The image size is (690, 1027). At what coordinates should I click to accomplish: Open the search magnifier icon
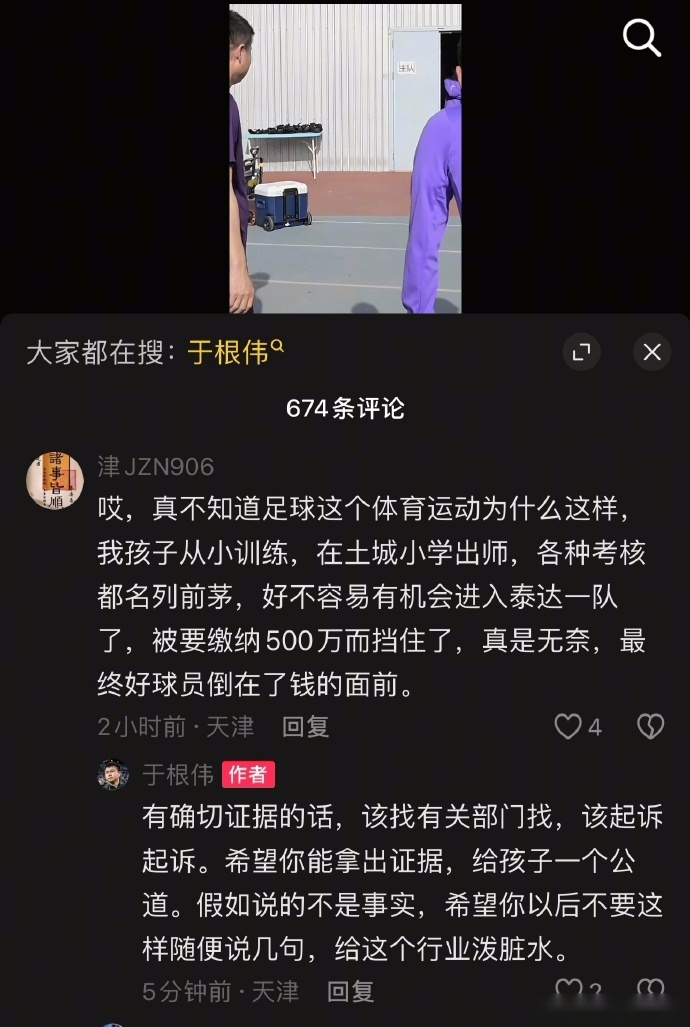(x=641, y=37)
